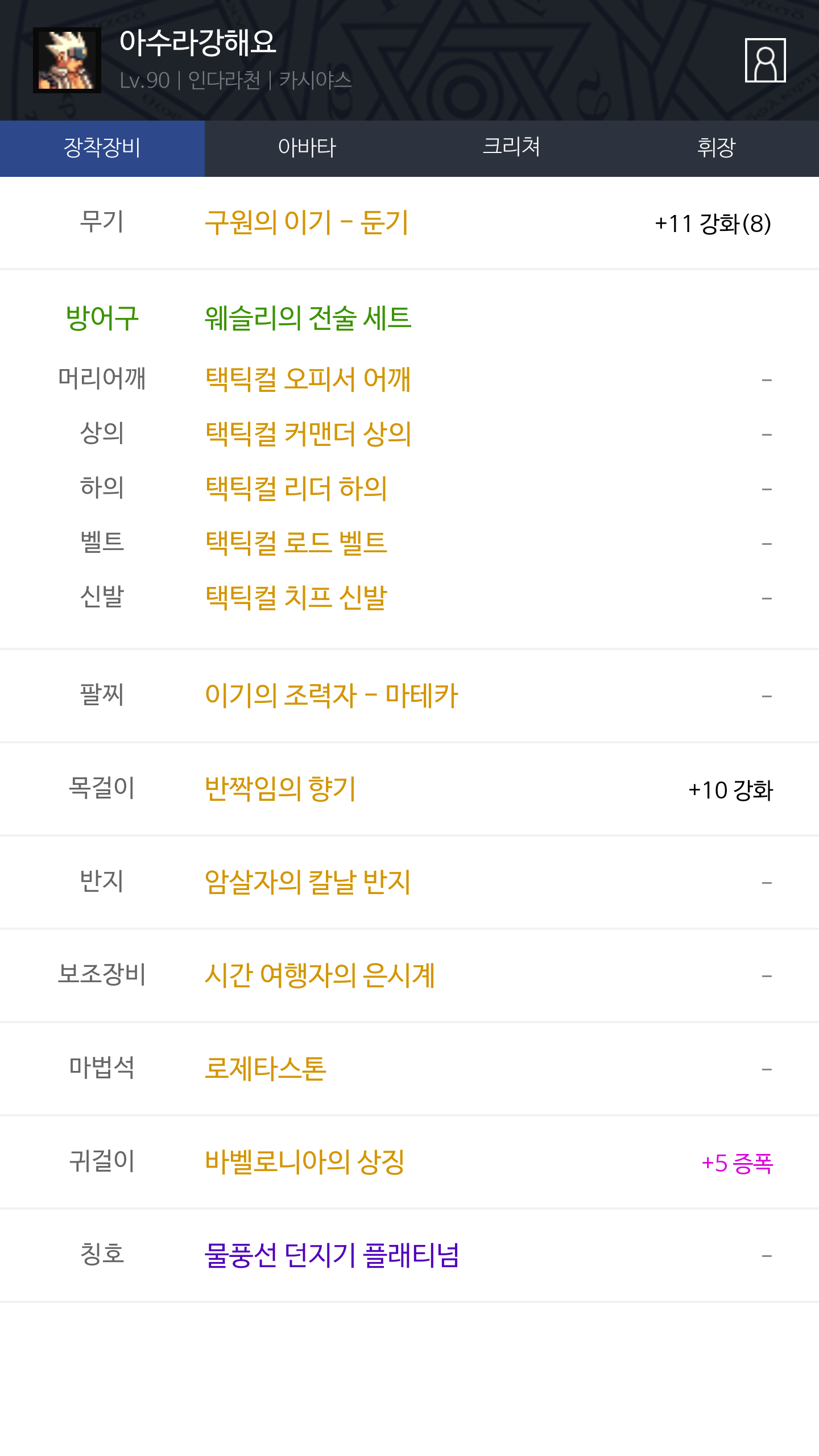Switch to the 크리쳐 tab
Image resolution: width=819 pixels, height=1456 pixels.
512,148
